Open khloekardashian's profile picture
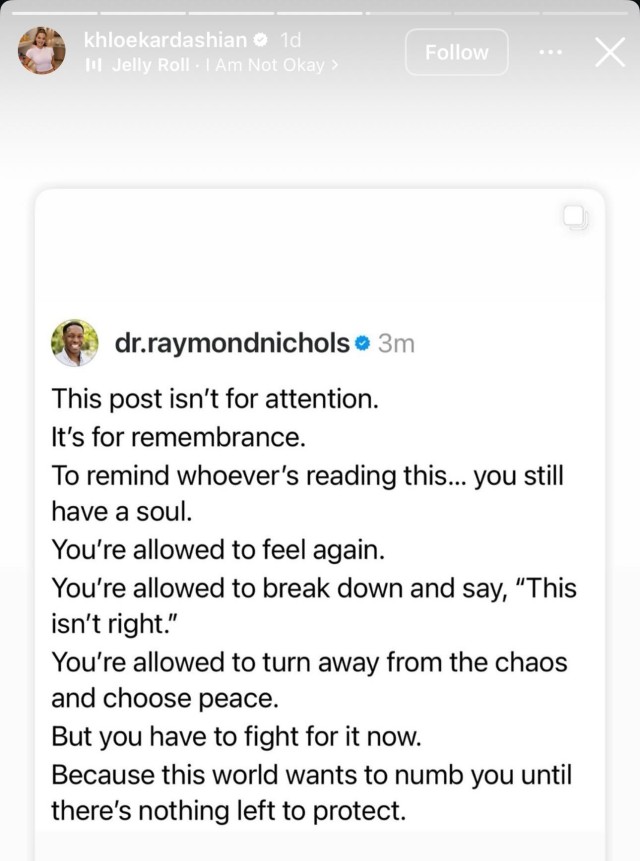640x861 pixels. 42,51
